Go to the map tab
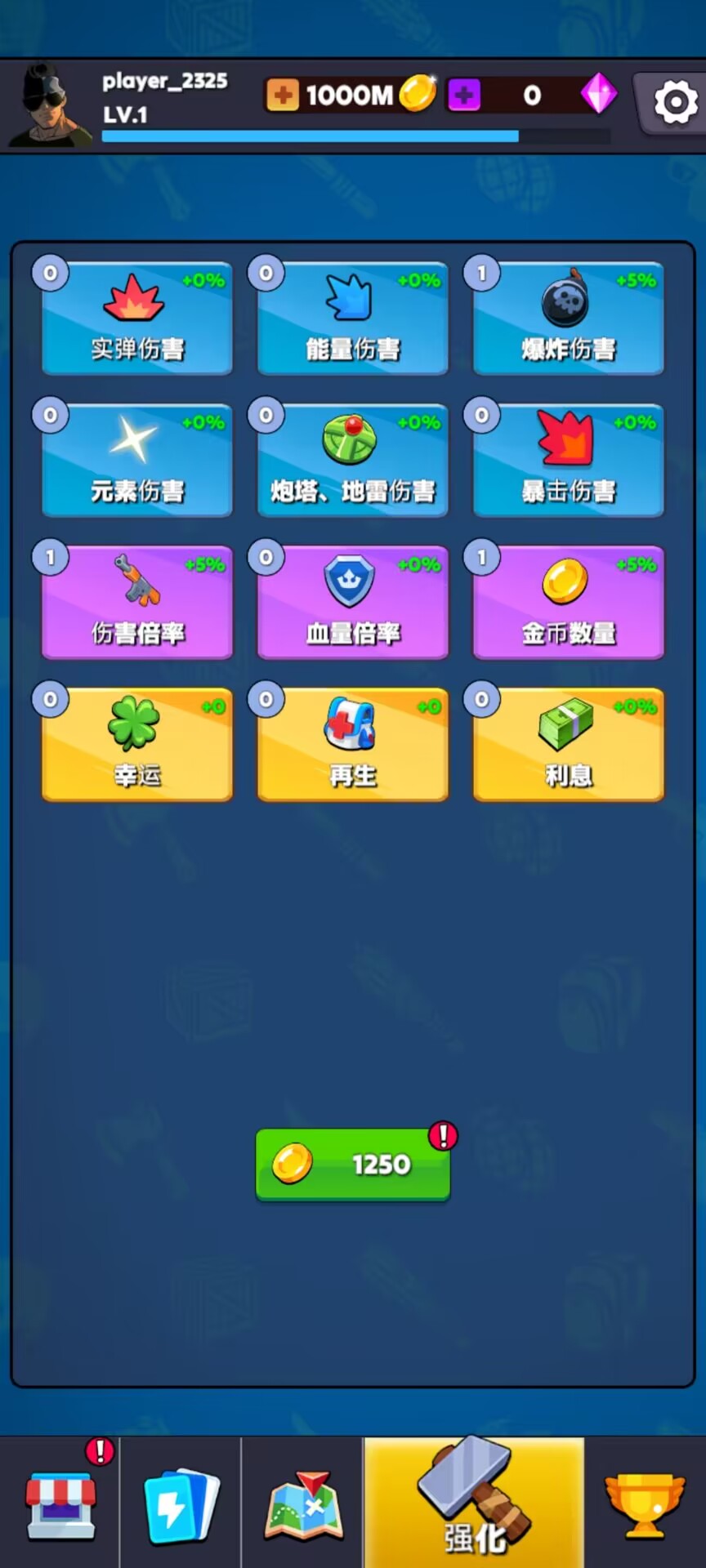Screen dimensions: 706x1568 [303, 1504]
